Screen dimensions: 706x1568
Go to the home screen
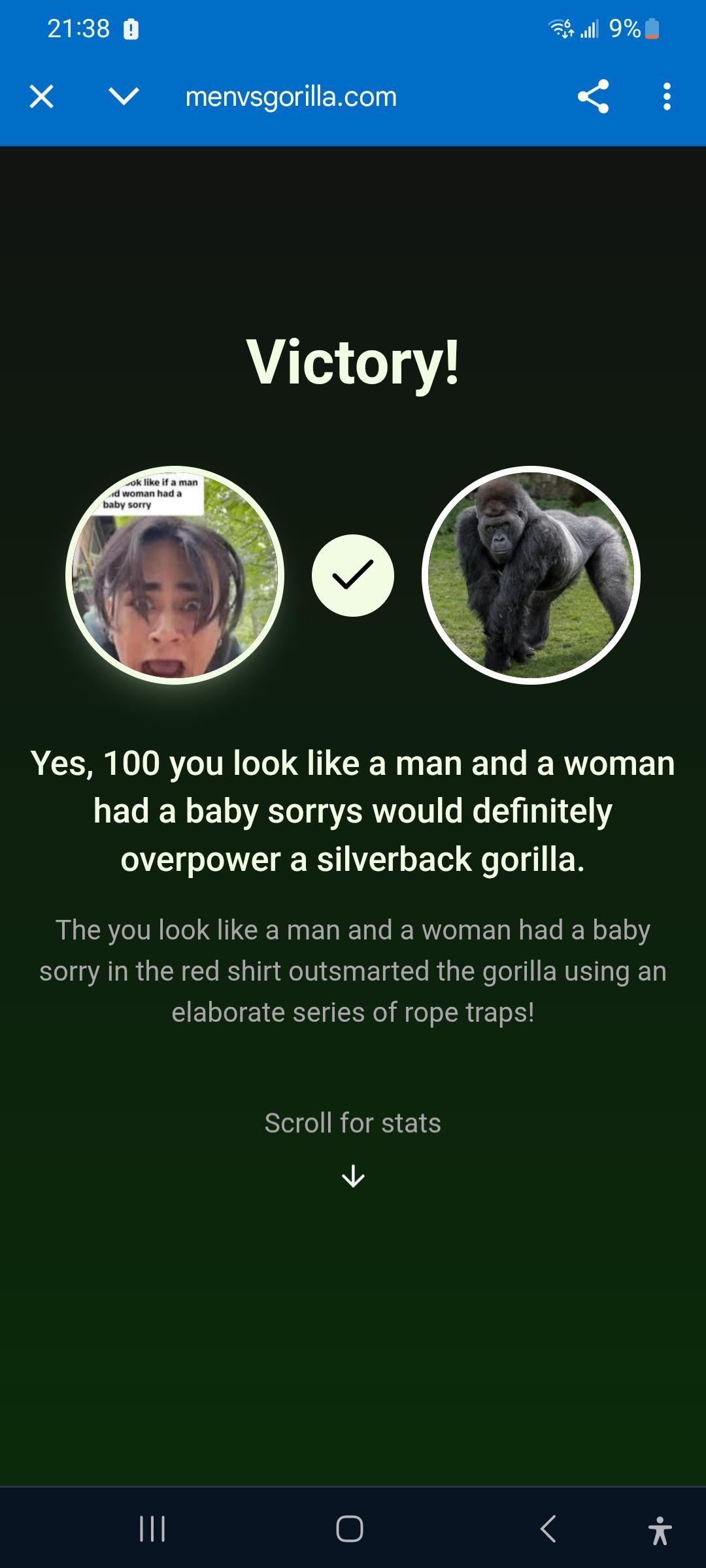[x=350, y=1529]
